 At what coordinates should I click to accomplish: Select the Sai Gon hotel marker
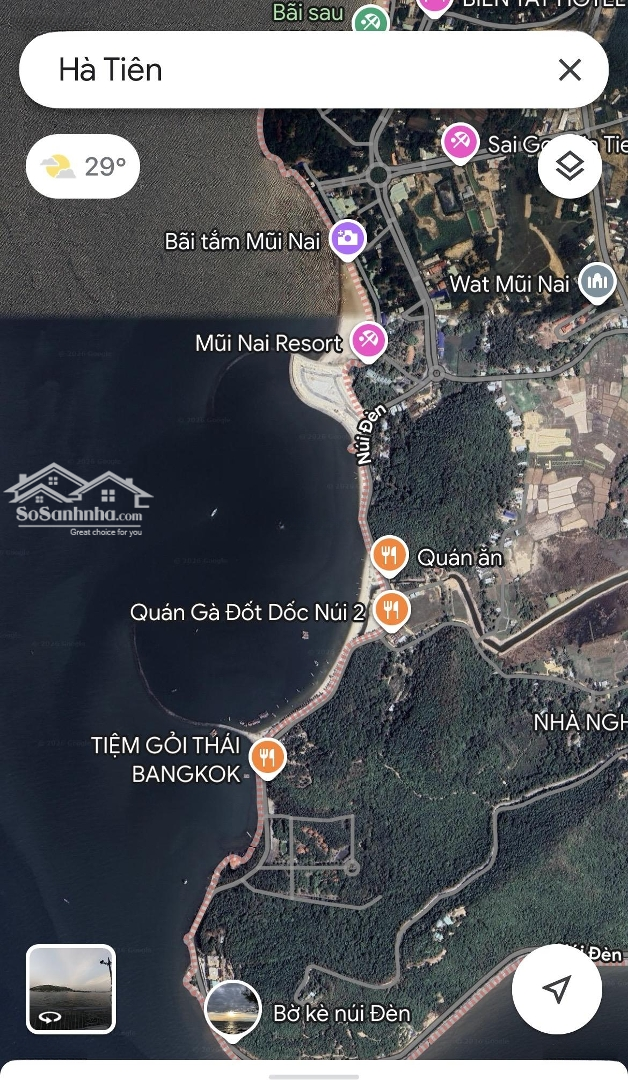460,141
